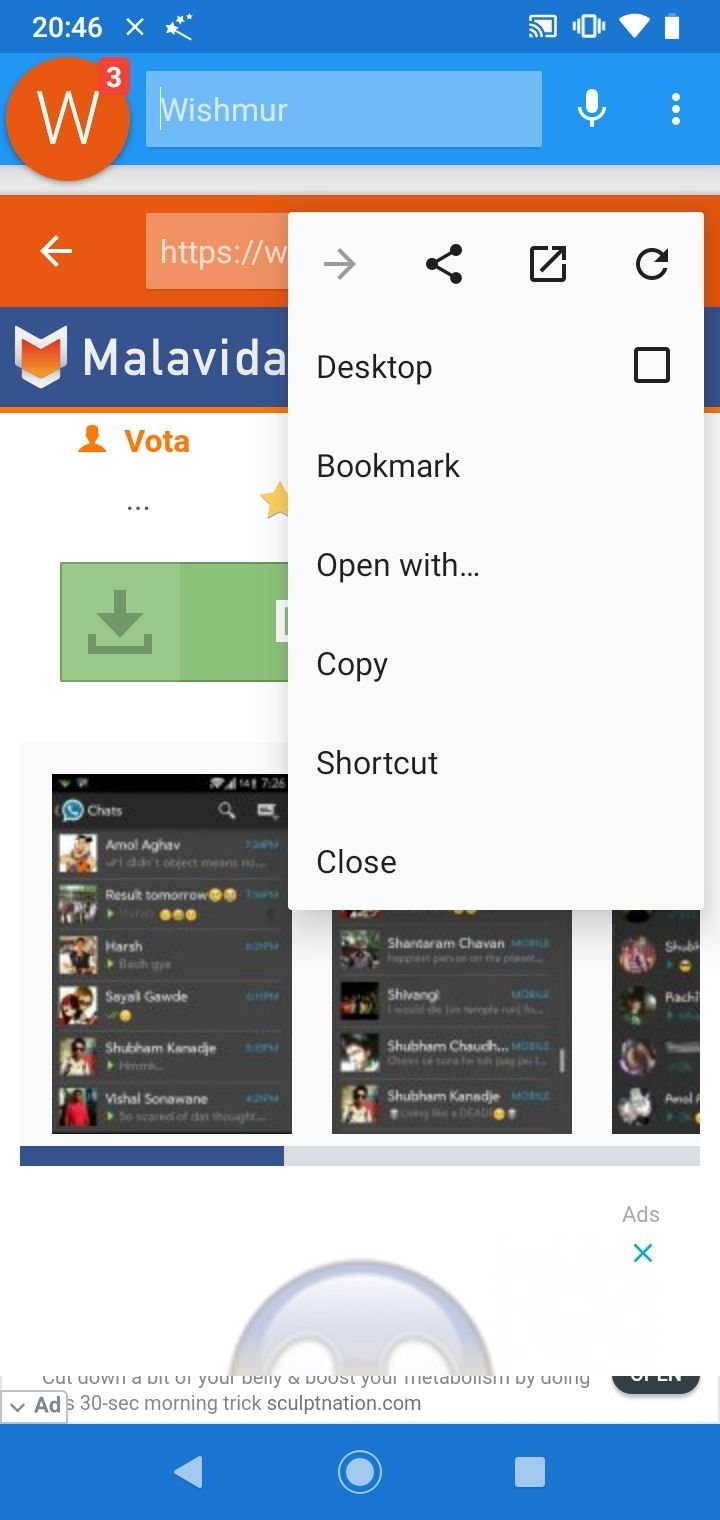
Task: Reload the page
Action: [652, 265]
